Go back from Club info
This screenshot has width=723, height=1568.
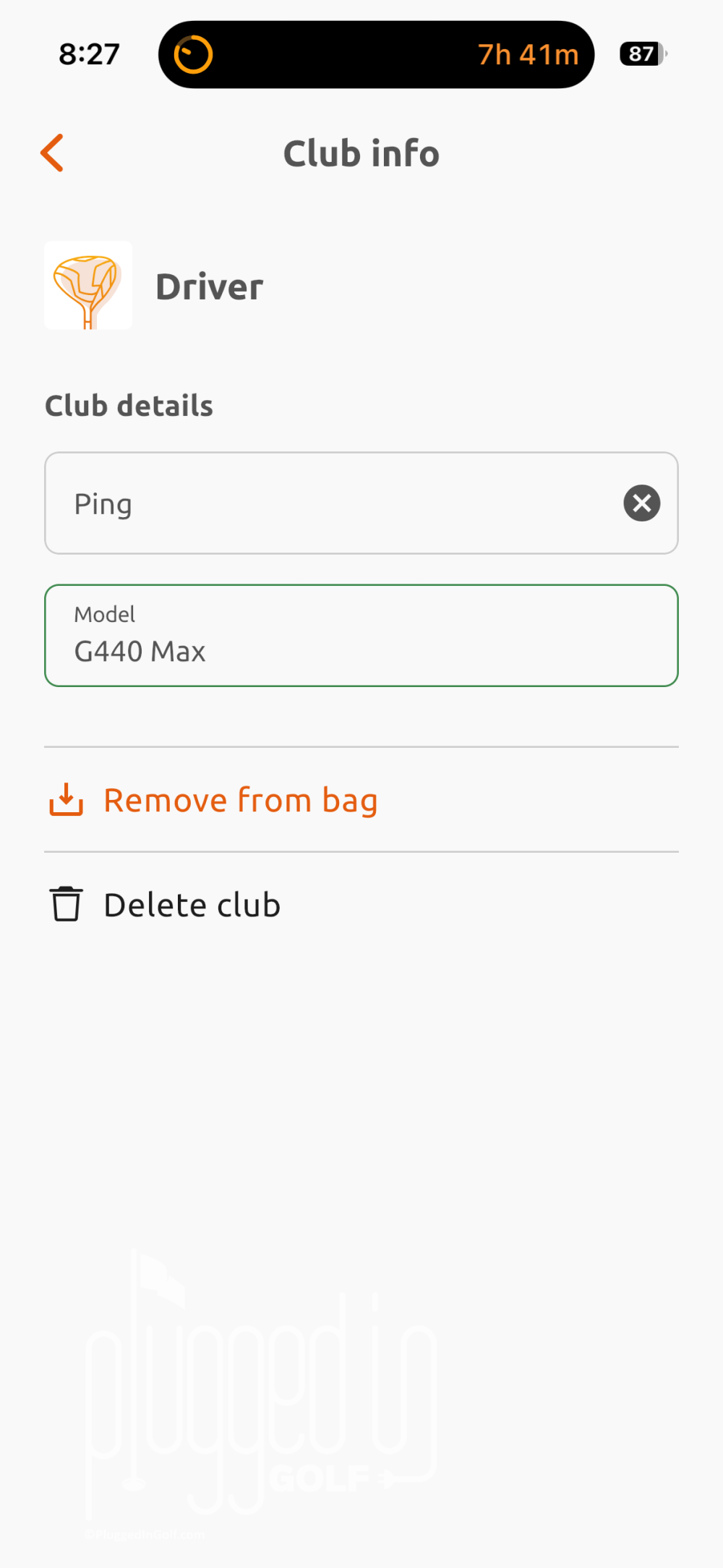pyautogui.click(x=52, y=153)
